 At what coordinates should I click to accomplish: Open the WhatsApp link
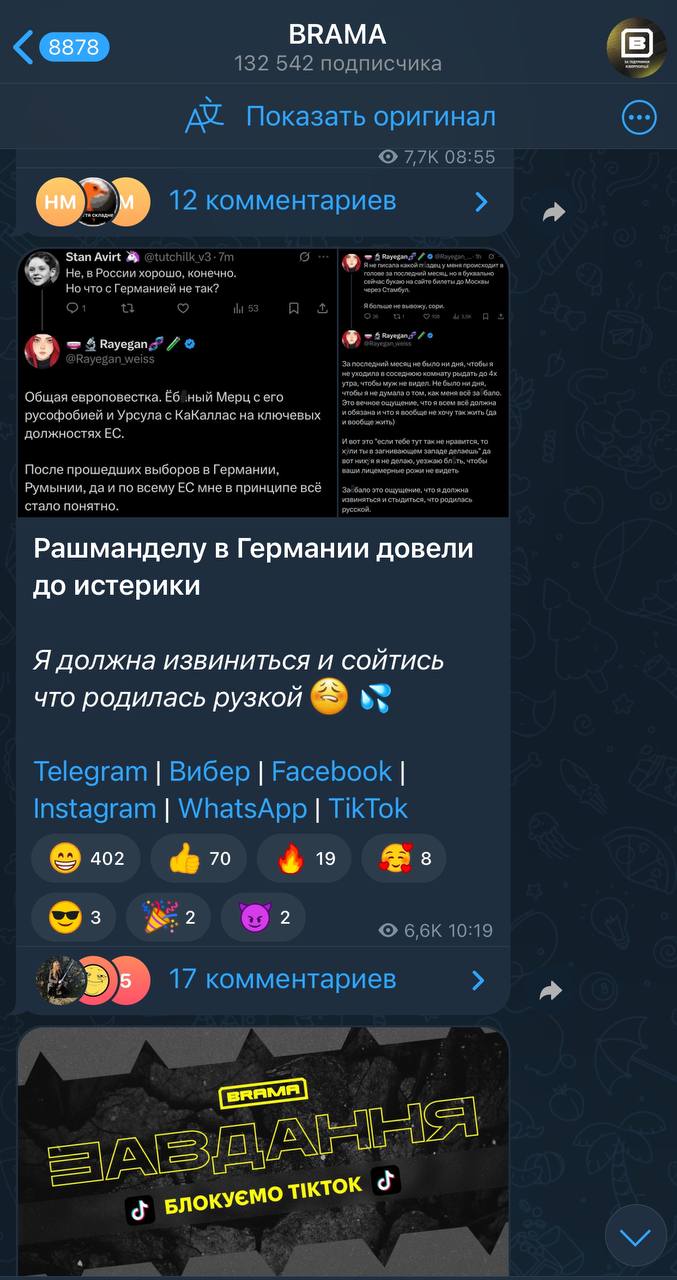click(x=243, y=808)
